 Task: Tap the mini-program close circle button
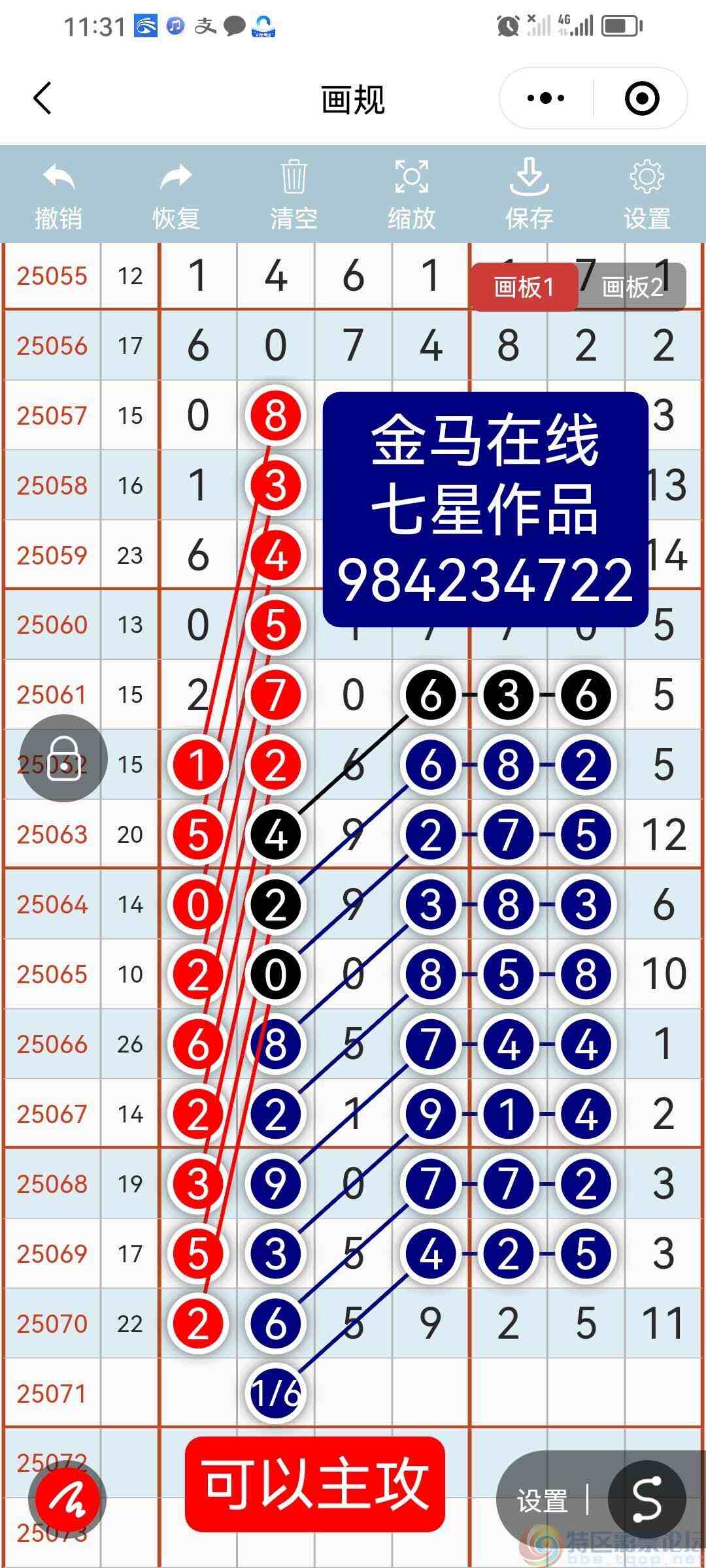(642, 97)
